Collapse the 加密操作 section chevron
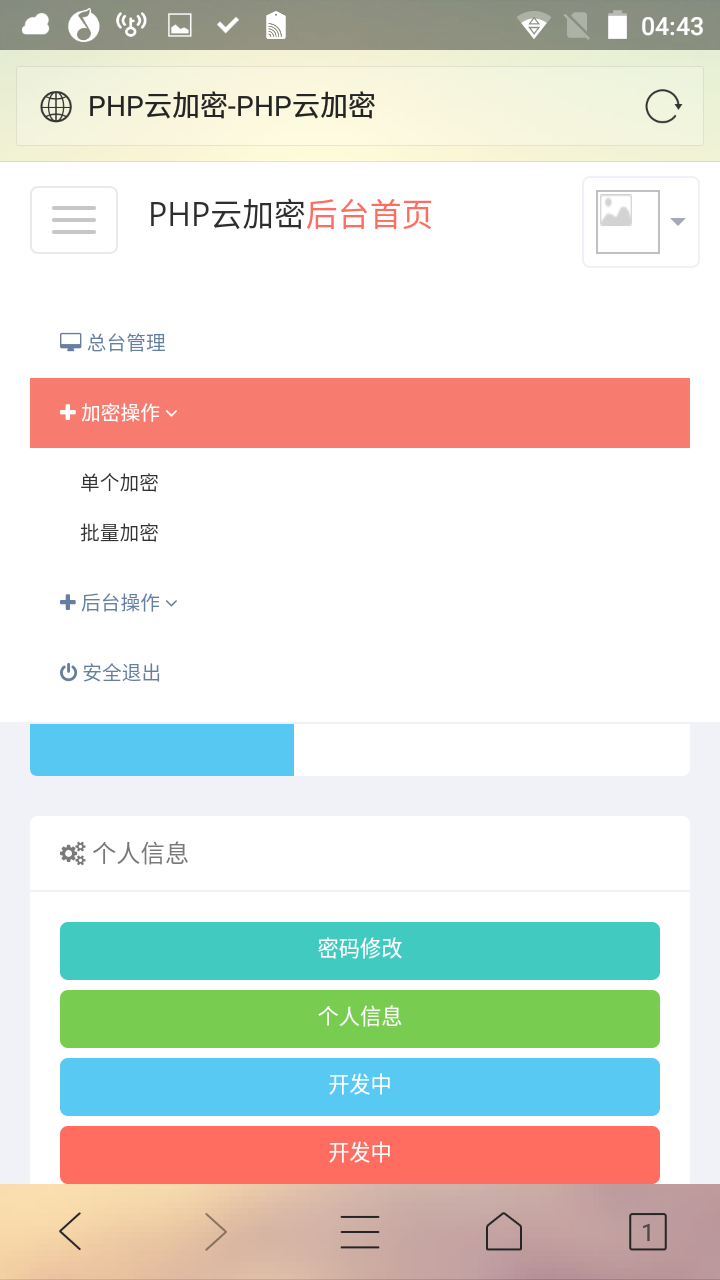This screenshot has width=720, height=1280. [172, 414]
